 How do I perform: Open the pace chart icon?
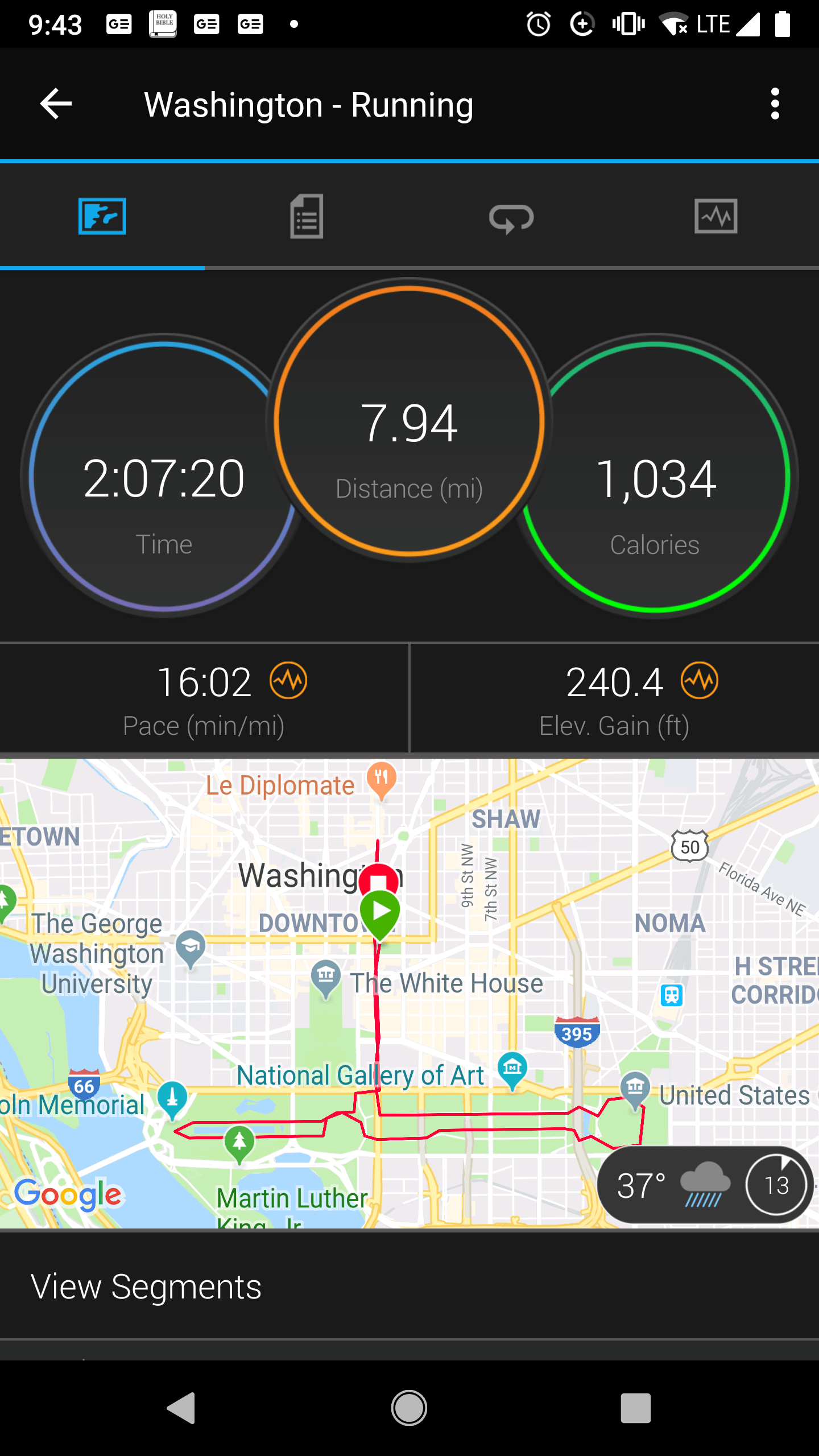tap(288, 681)
